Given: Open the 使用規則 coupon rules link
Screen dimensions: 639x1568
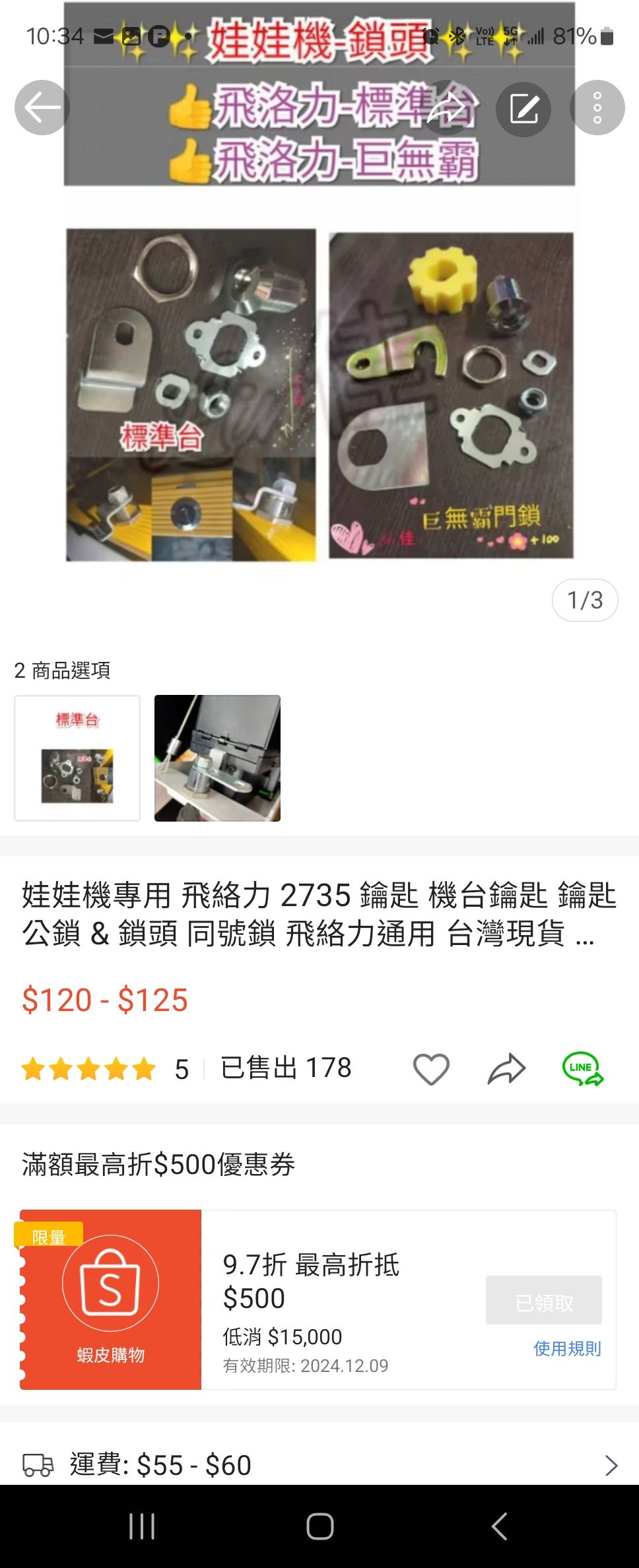Looking at the screenshot, I should (x=567, y=1348).
